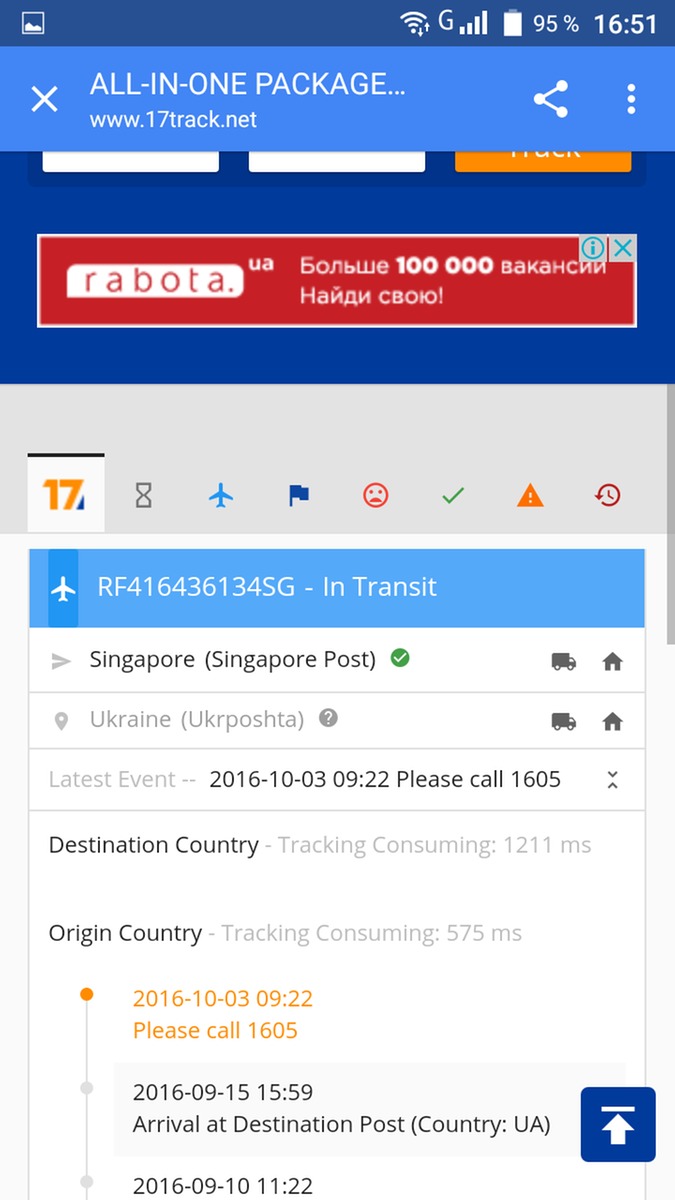The image size is (675, 1200).
Task: Share this tracking page
Action: (x=551, y=99)
